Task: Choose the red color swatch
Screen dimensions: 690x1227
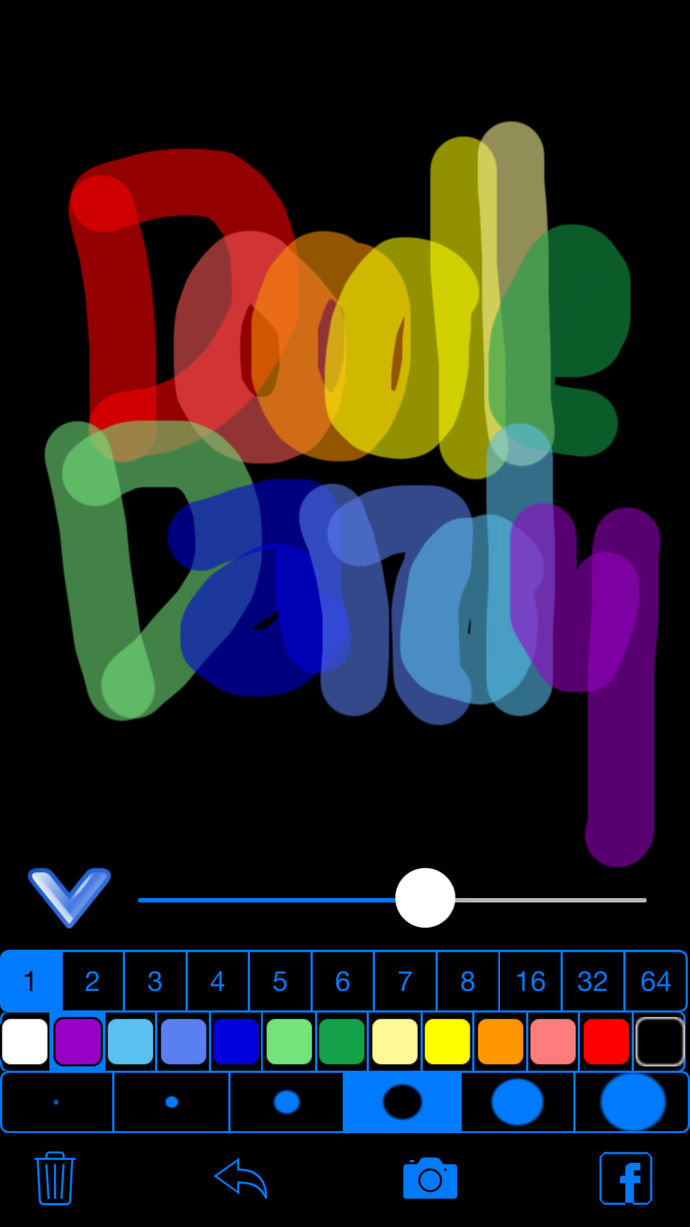Action: pos(606,1042)
